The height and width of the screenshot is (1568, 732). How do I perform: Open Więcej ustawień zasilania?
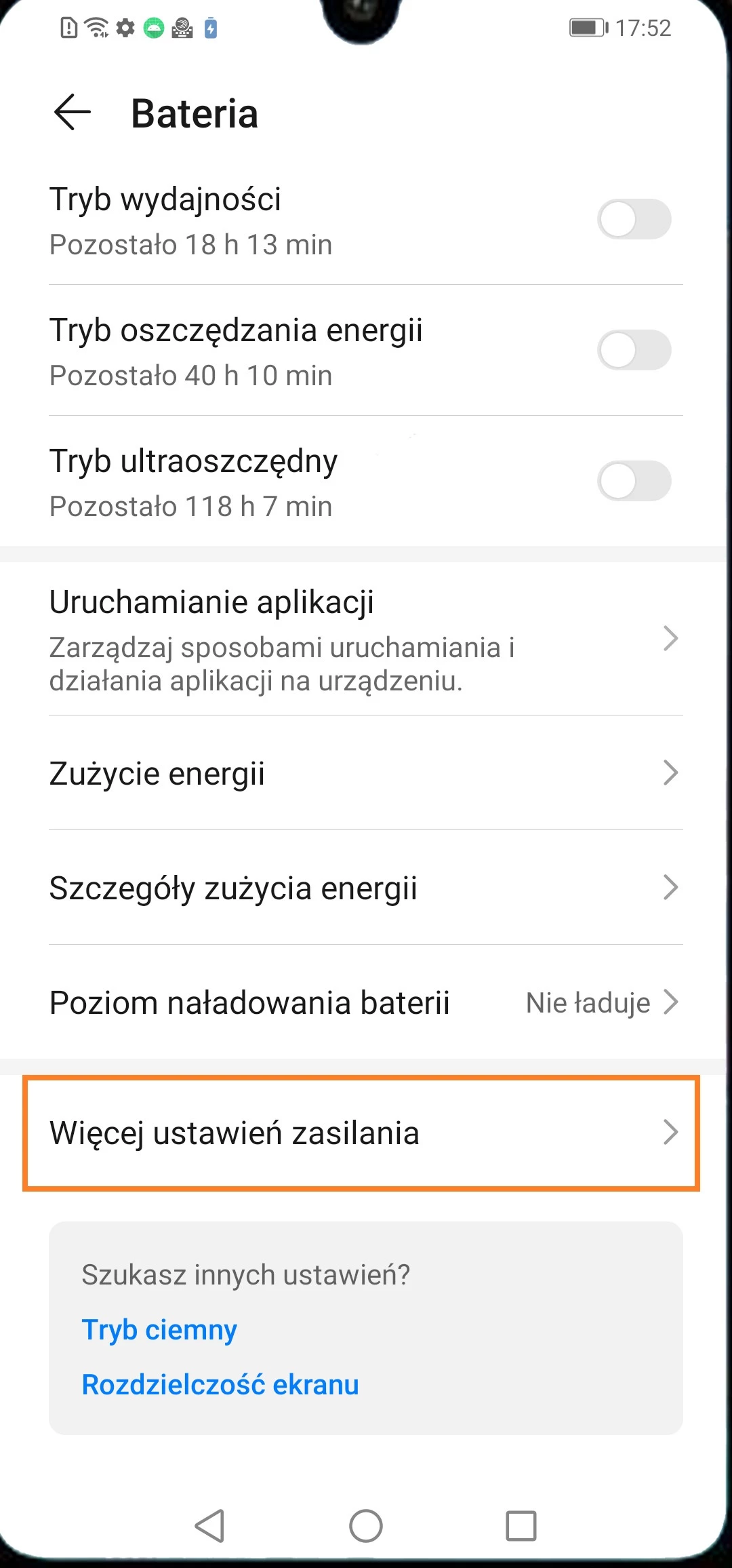(x=361, y=1133)
